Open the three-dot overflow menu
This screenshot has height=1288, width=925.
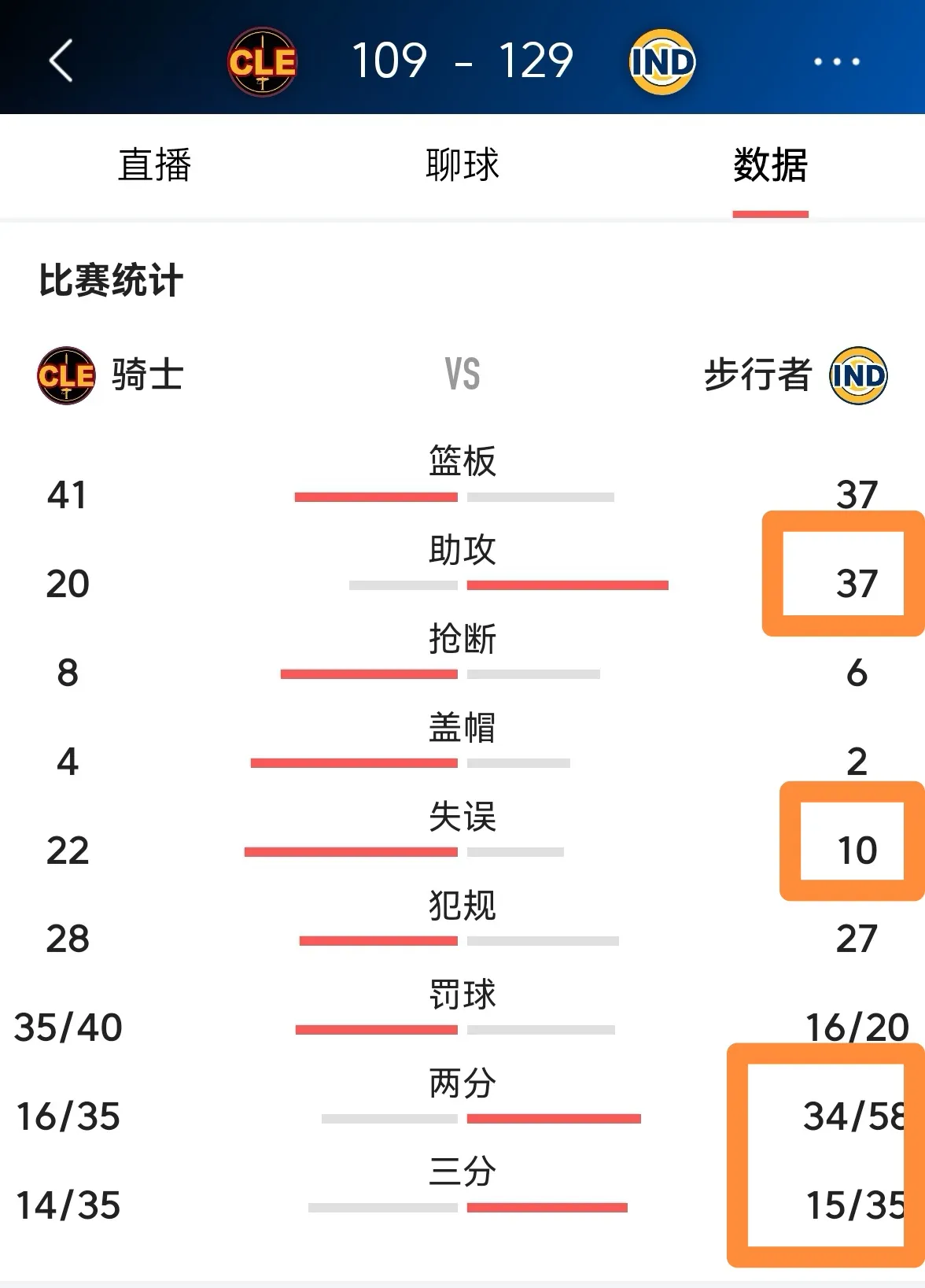coord(836,61)
